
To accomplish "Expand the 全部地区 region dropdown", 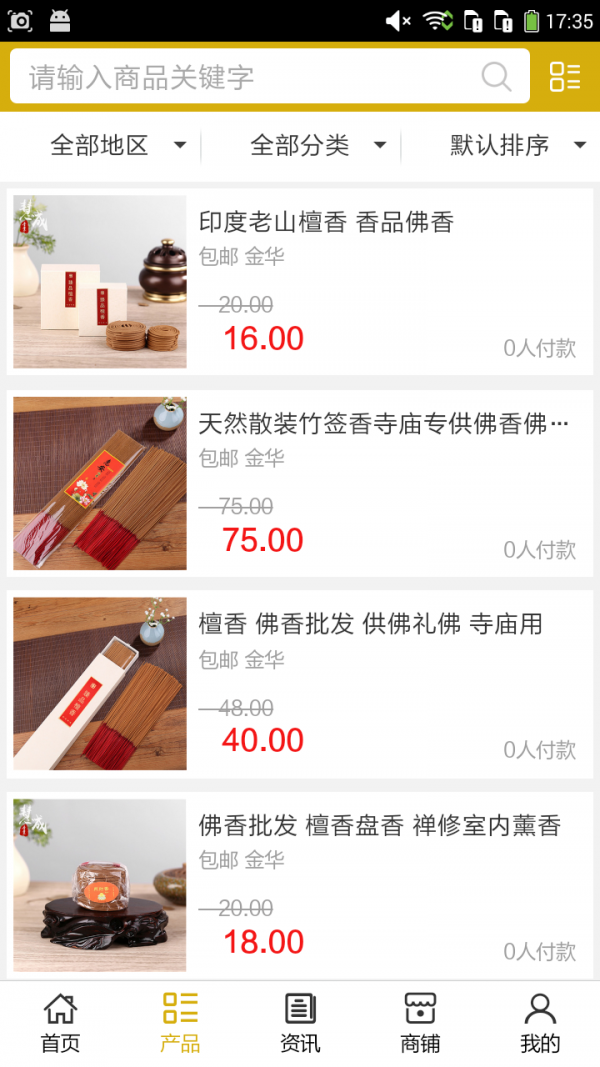I will 118,146.
